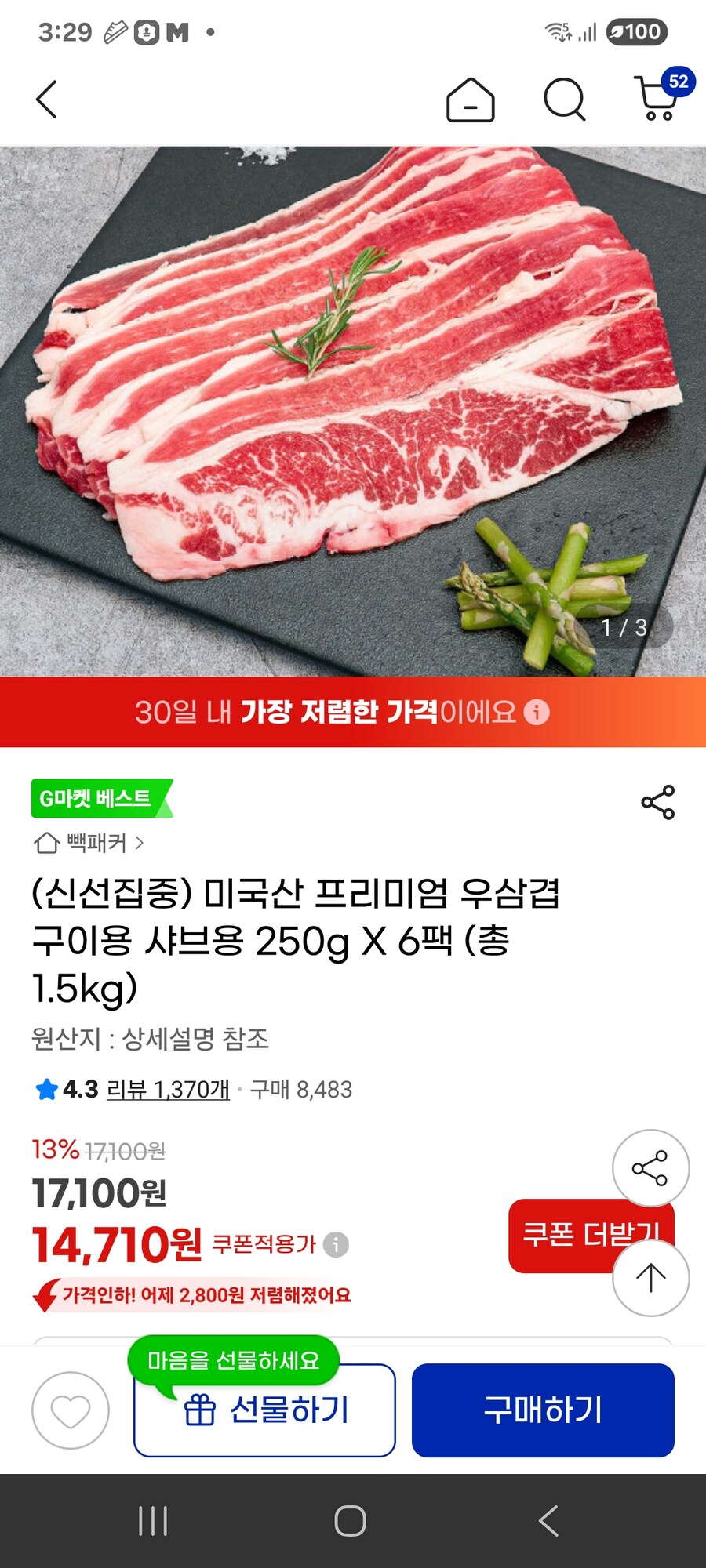Tap the 선물하기 gift button

coord(264,1409)
